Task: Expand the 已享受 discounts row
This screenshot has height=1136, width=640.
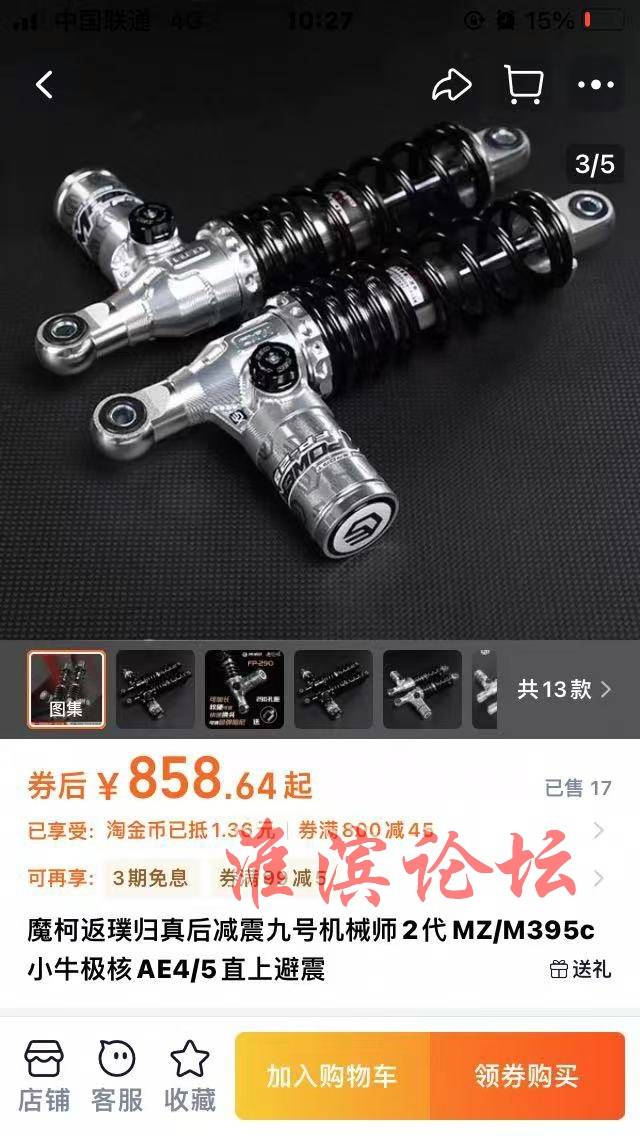Action: pyautogui.click(x=320, y=830)
